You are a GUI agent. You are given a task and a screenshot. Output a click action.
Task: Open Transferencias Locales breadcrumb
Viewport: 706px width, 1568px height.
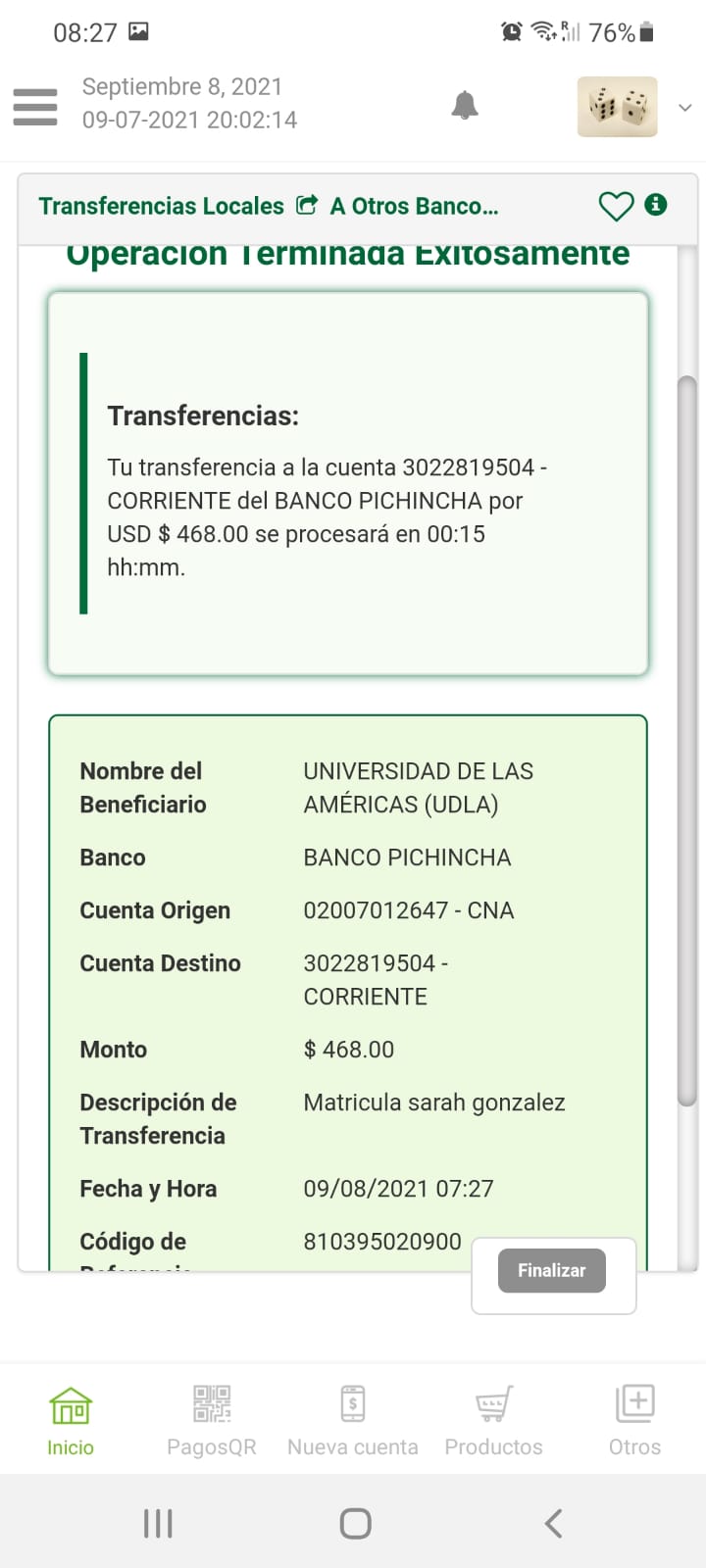[162, 206]
